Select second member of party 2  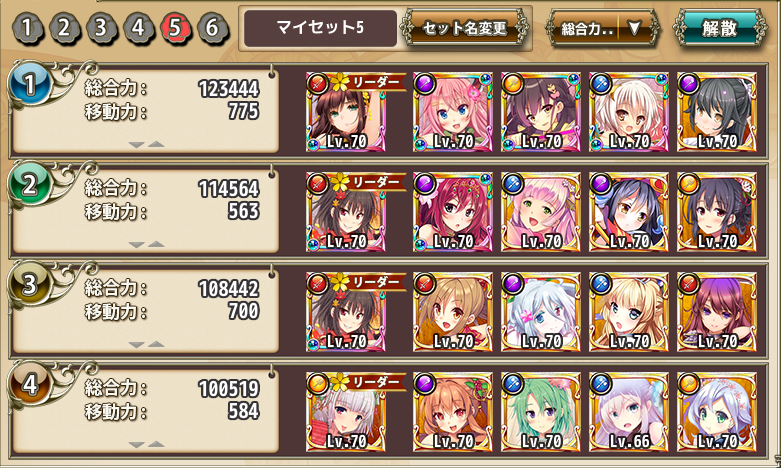pyautogui.click(x=452, y=210)
